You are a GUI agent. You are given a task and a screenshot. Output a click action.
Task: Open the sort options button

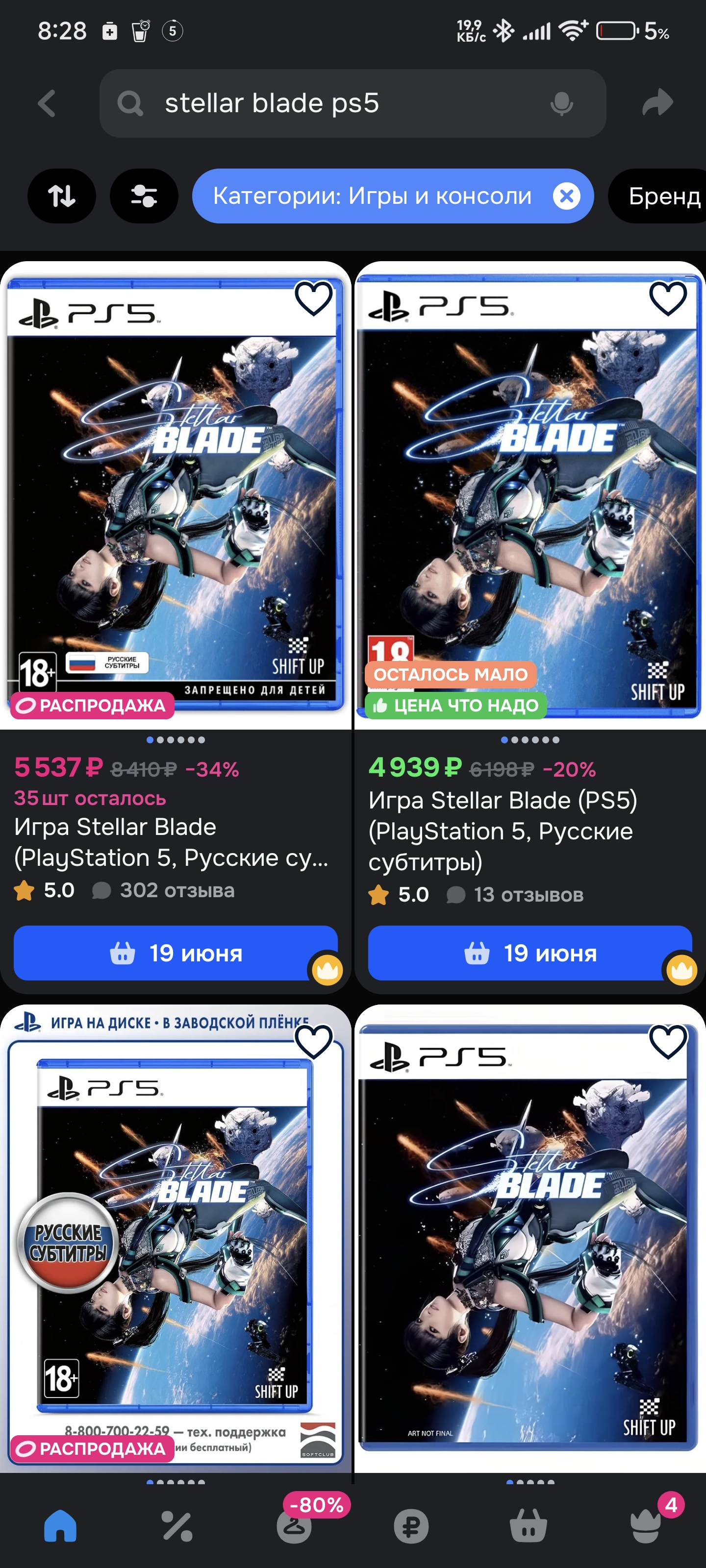(61, 196)
